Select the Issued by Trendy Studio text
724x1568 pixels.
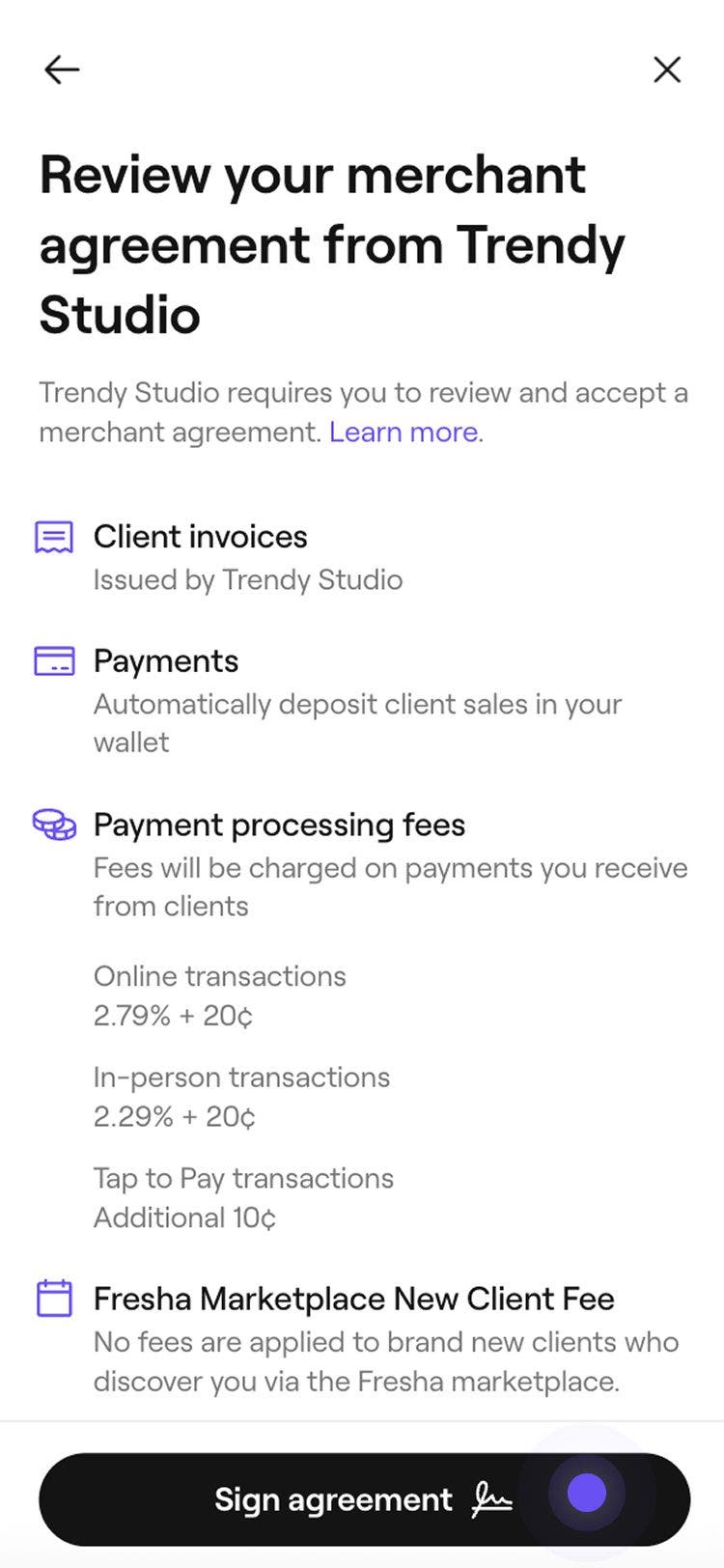247,579
